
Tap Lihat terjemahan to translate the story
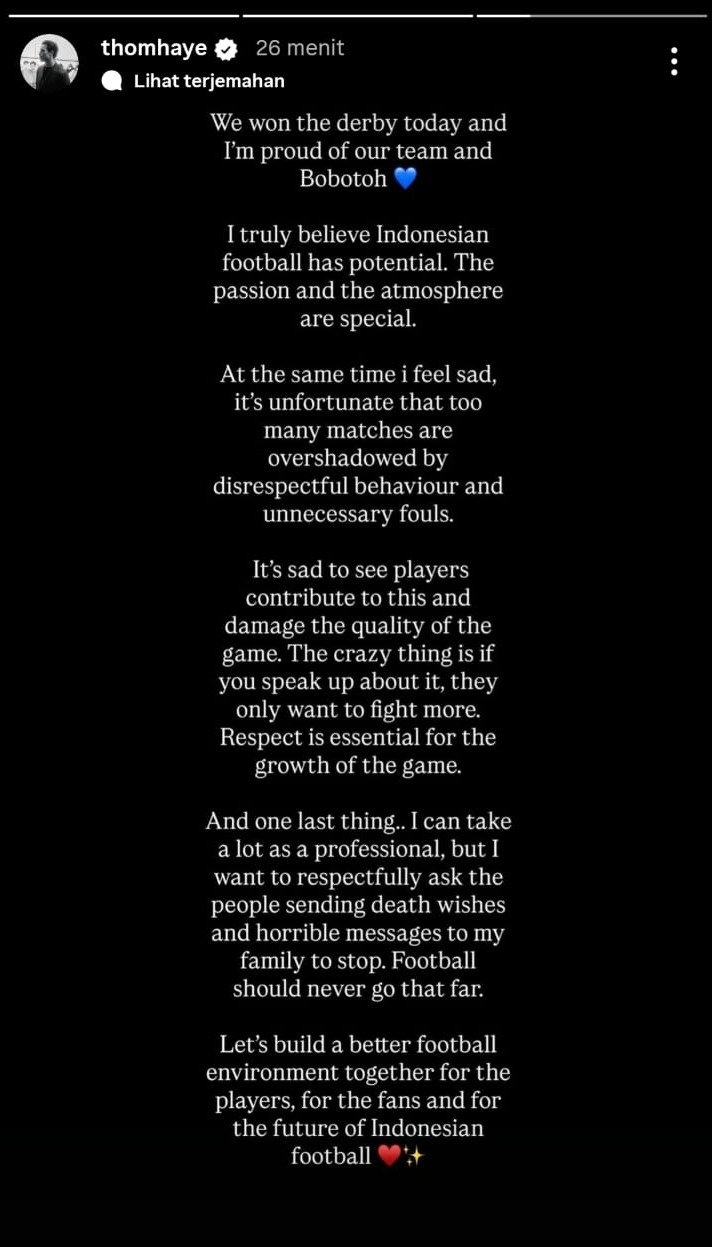[208, 81]
